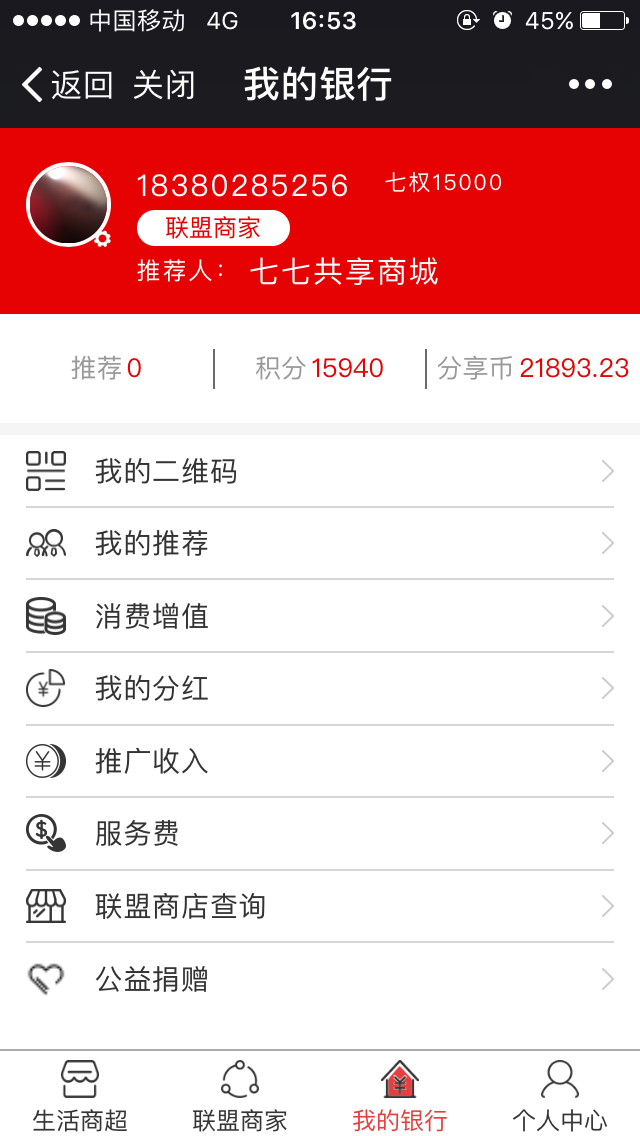Tap the profile avatar with gear
The width and height of the screenshot is (640, 1136).
[69, 205]
